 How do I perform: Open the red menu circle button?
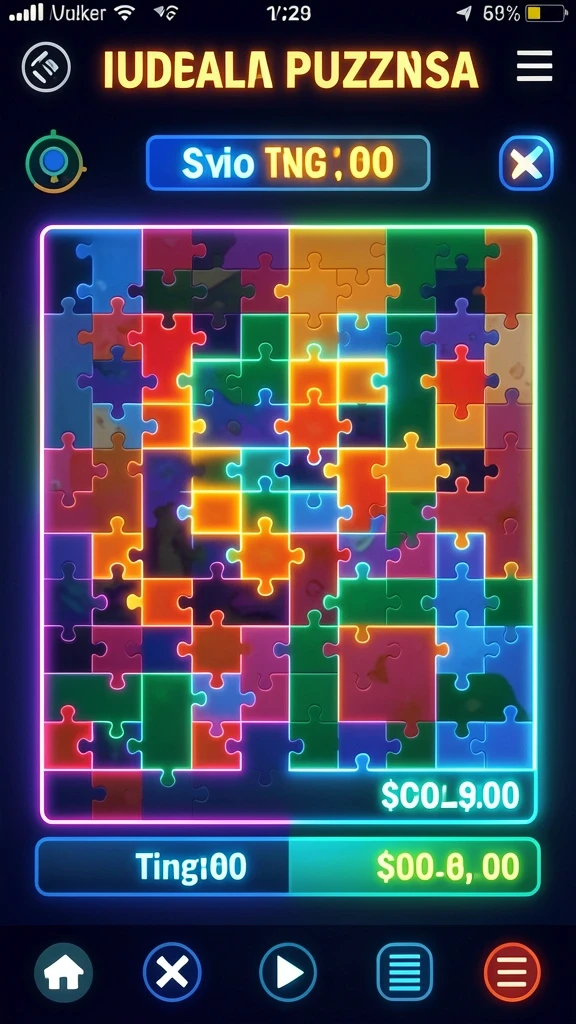[x=513, y=972]
